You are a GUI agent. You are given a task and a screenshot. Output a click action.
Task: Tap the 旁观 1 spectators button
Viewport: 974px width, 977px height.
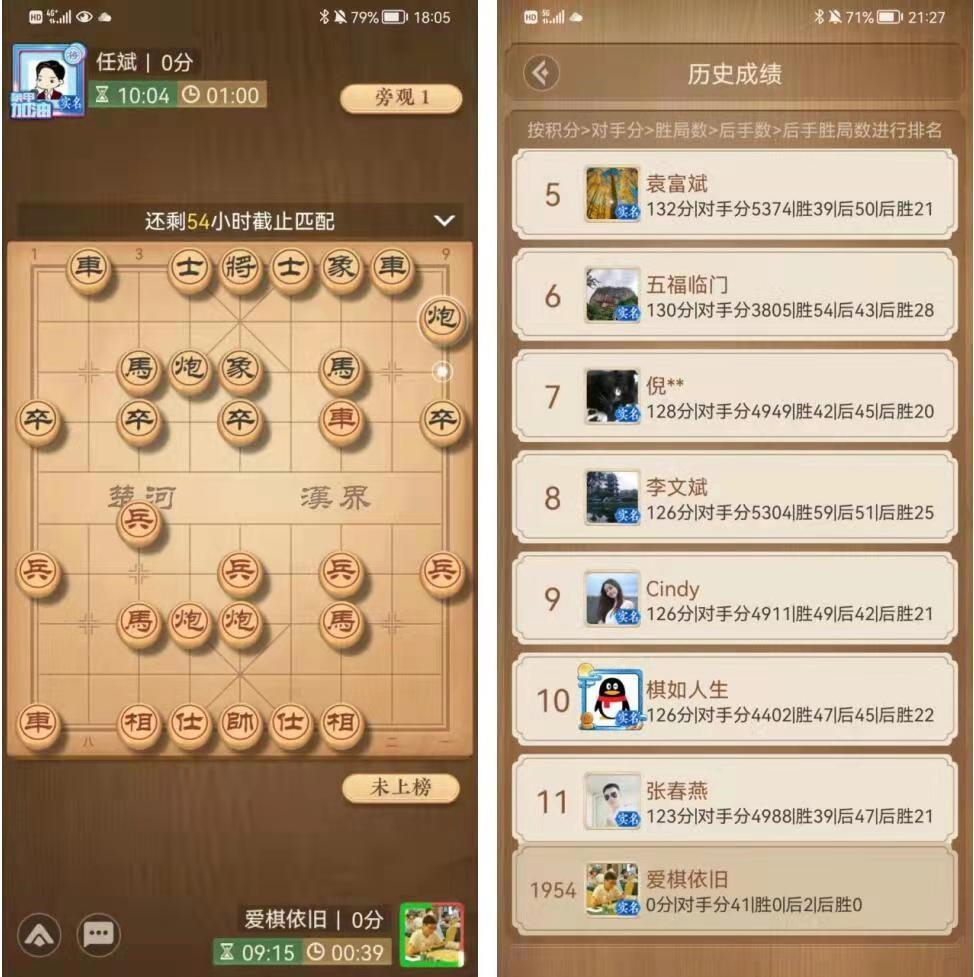[401, 98]
